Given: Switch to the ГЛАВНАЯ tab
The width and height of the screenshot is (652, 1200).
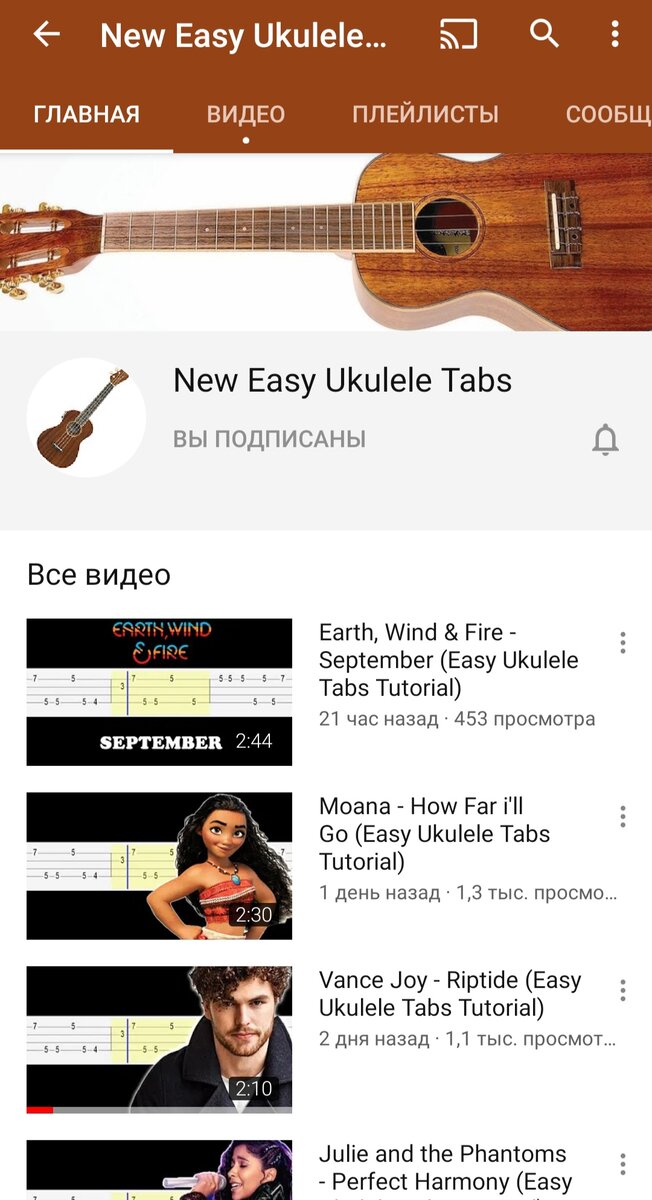Looking at the screenshot, I should [86, 114].
